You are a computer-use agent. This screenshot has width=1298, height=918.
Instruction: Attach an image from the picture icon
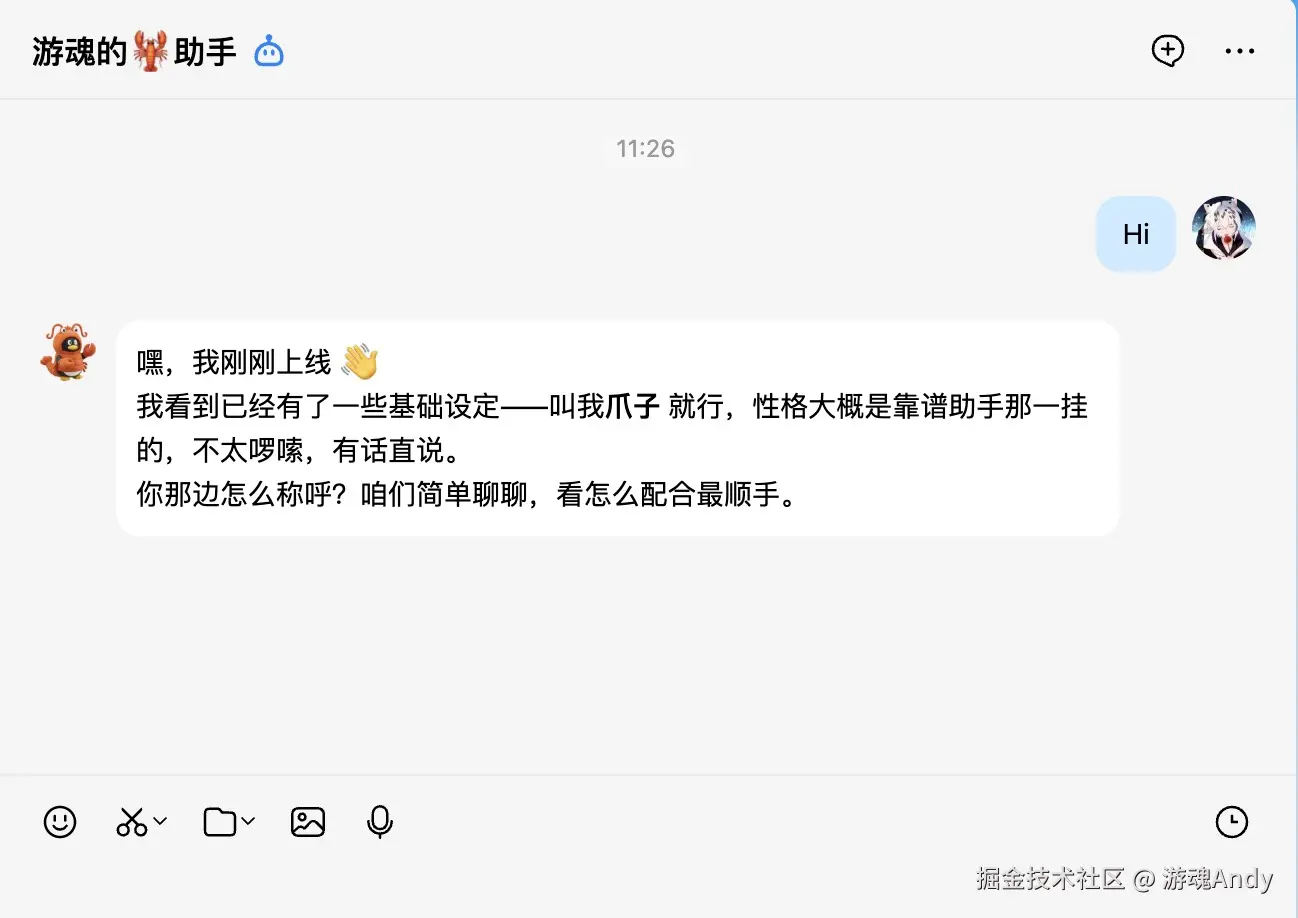pyautogui.click(x=308, y=822)
